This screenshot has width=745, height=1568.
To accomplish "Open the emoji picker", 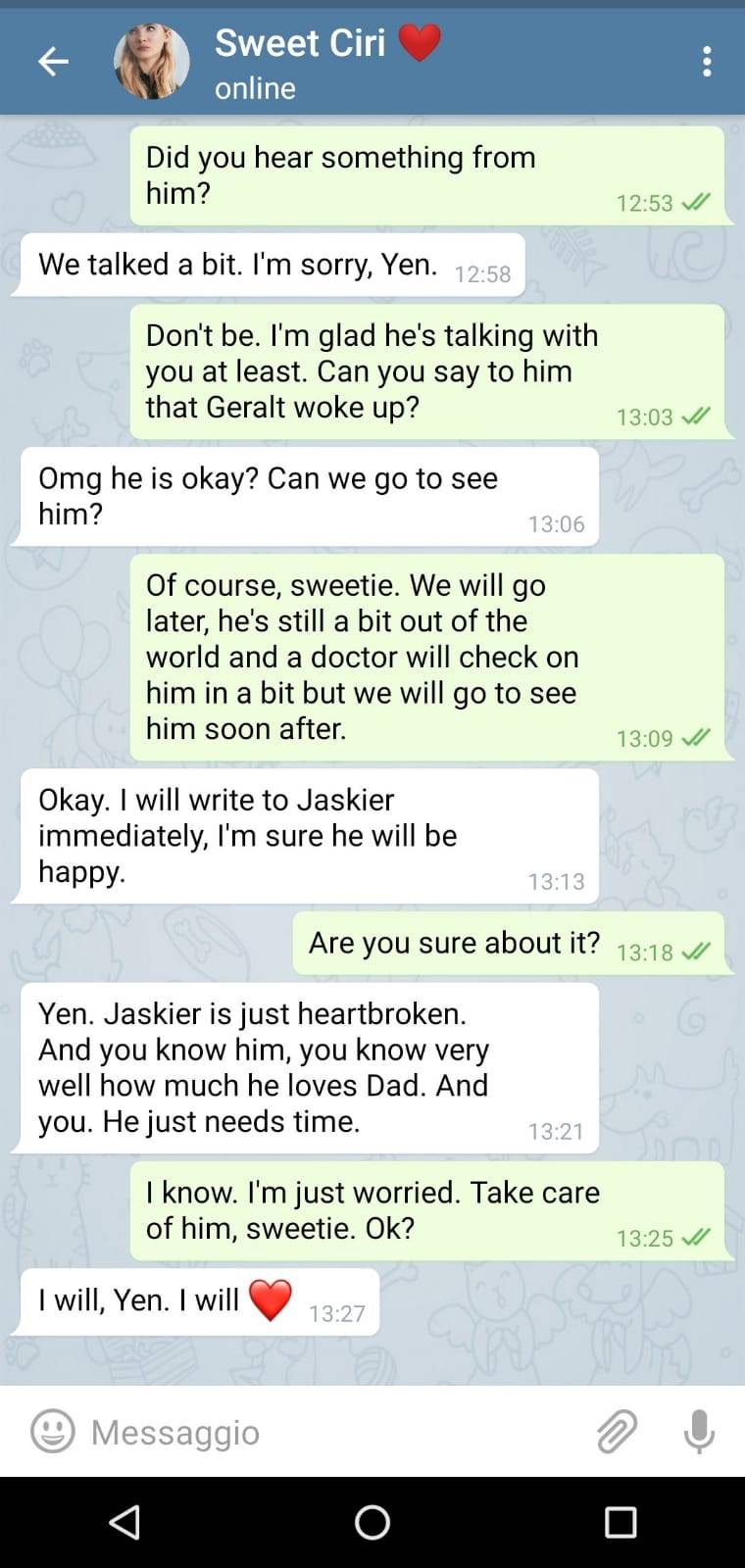I will coord(53,1431).
